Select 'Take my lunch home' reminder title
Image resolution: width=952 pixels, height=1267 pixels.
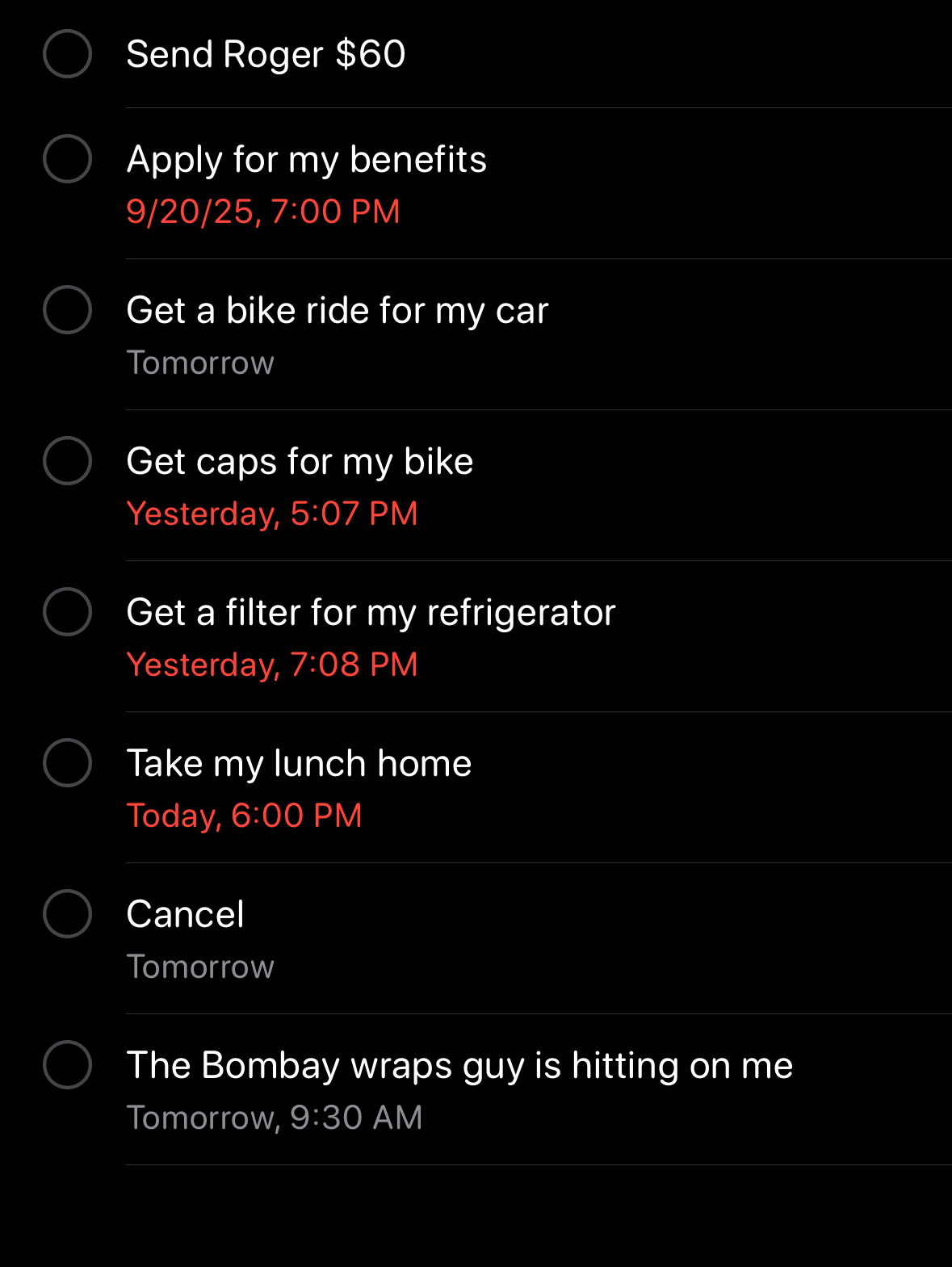[299, 763]
